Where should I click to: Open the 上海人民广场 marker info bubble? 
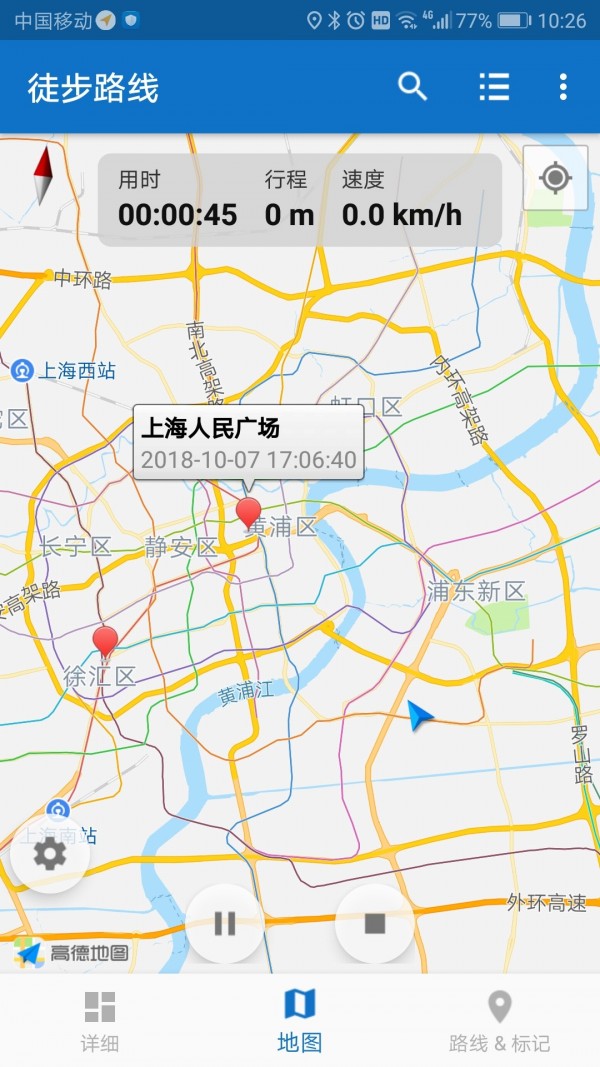click(248, 443)
